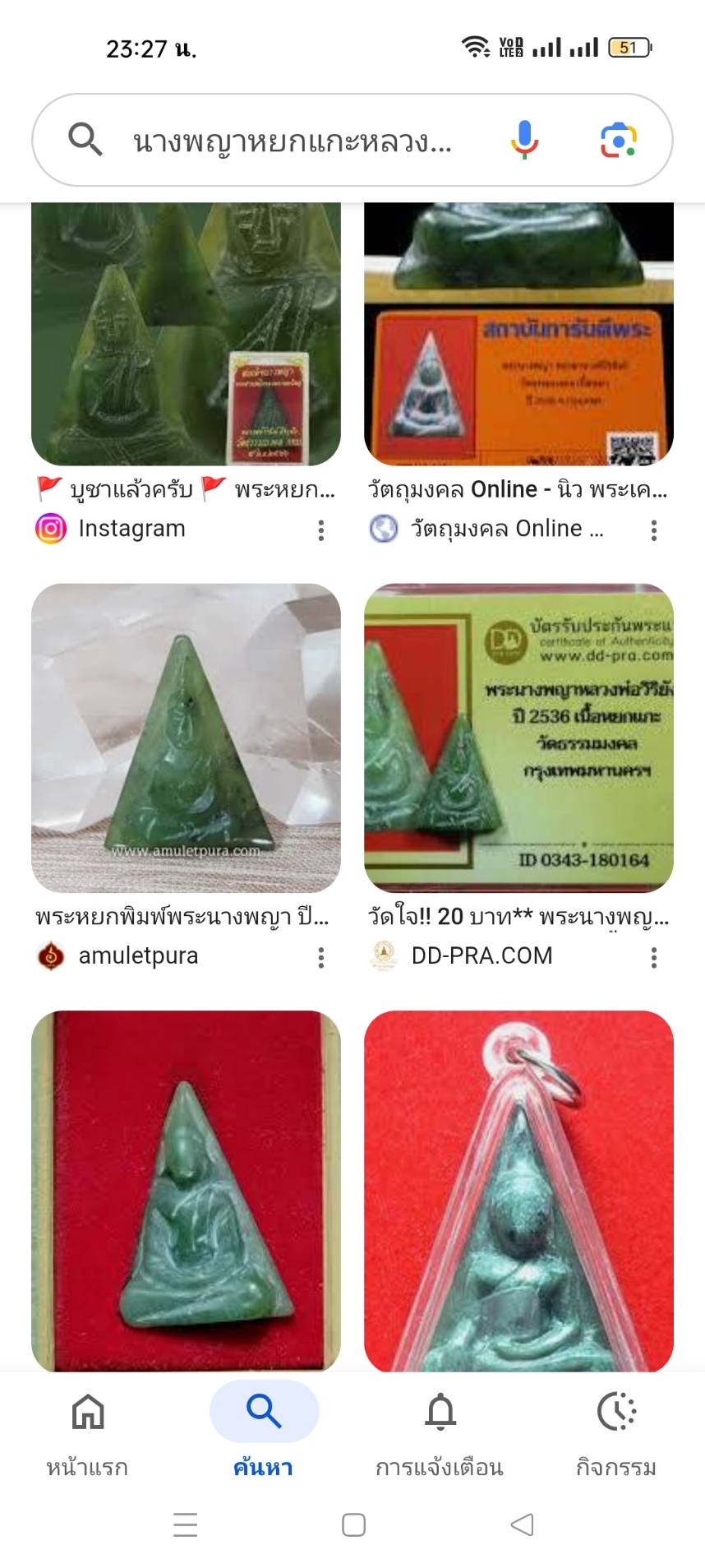The height and width of the screenshot is (1568, 705).
Task: Open the วัตถุมงคล Online image result
Action: click(518, 334)
